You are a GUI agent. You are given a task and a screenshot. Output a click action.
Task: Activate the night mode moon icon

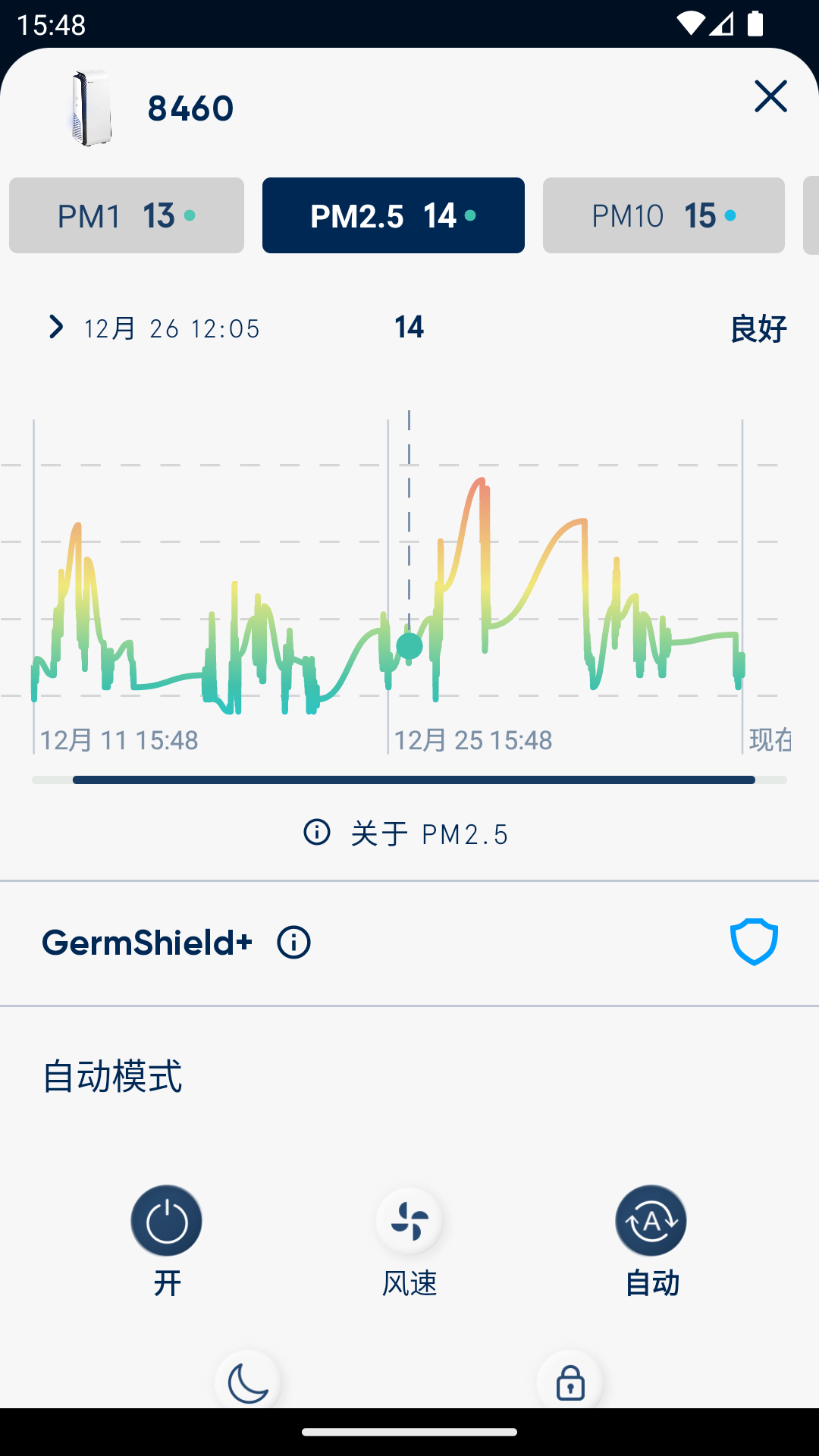(248, 1382)
